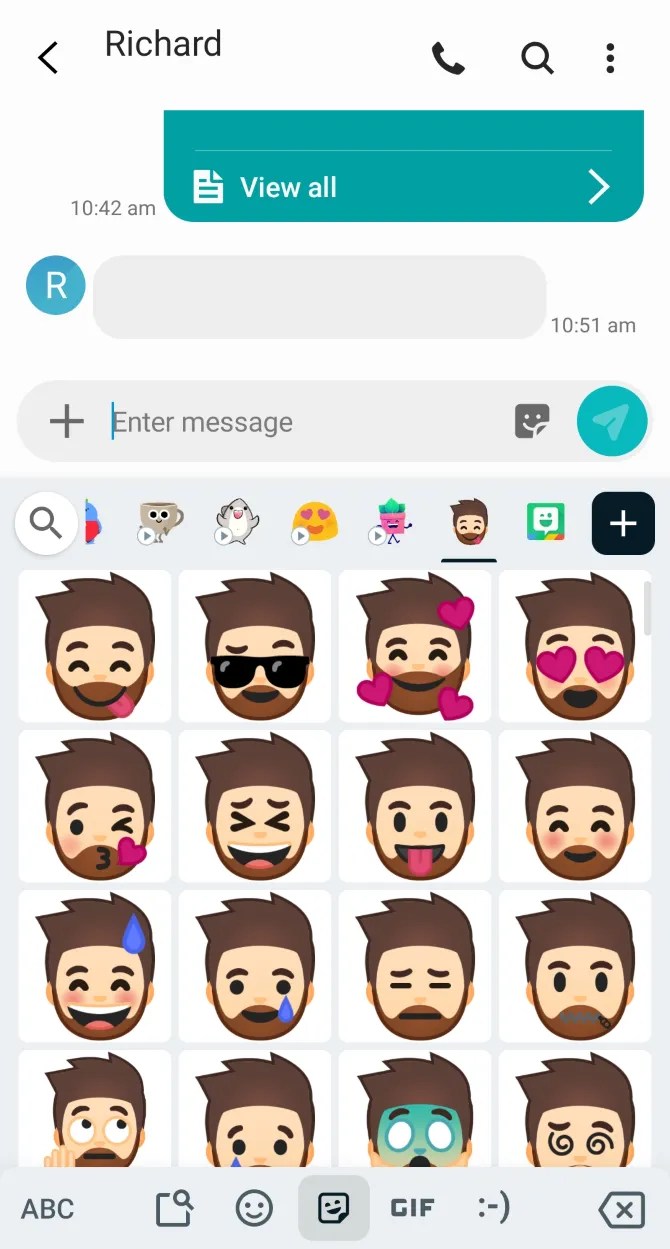Add a new sticker pack with plus button
This screenshot has width=670, height=1249.
pos(622,523)
